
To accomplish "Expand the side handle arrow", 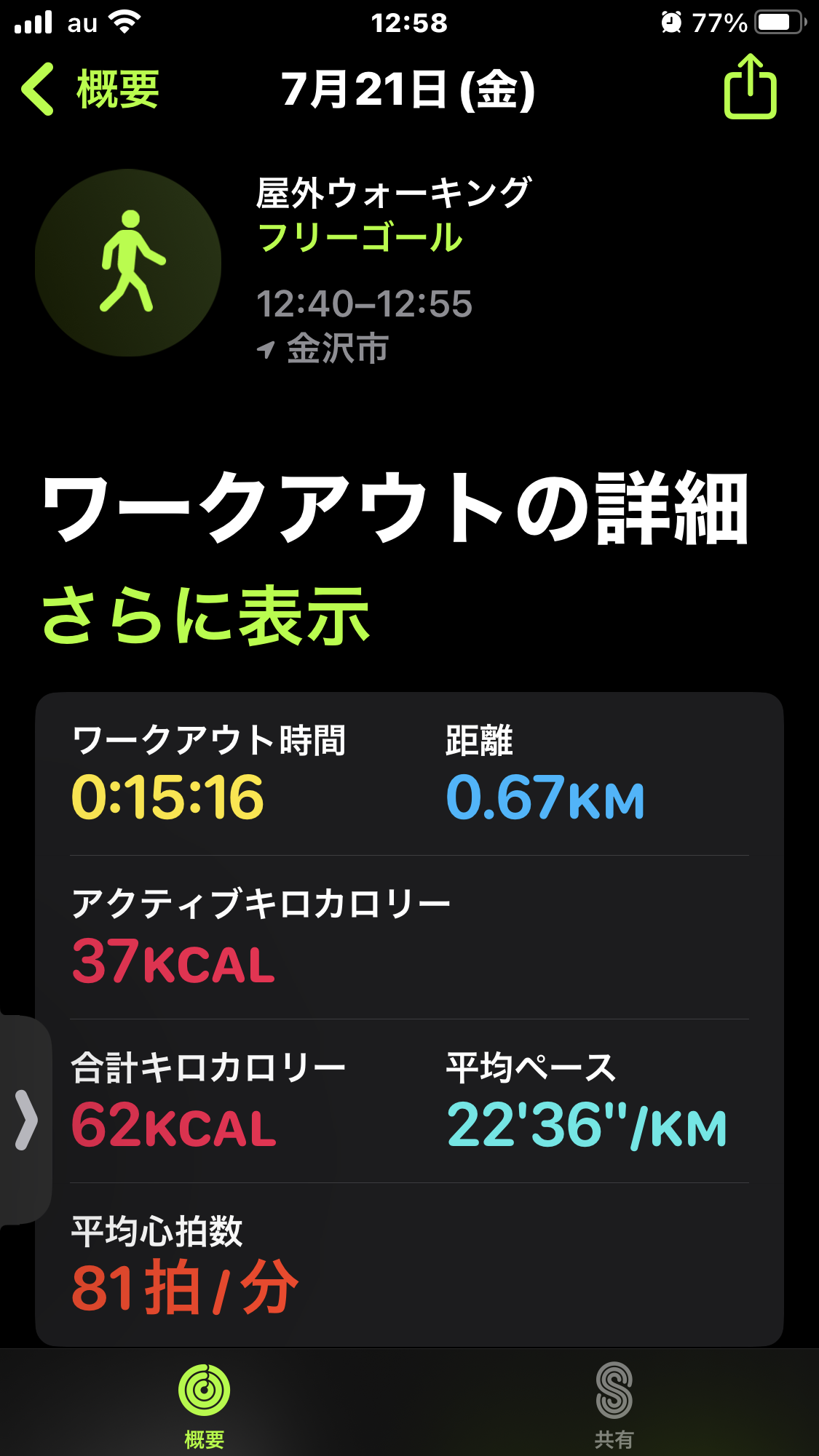I will coord(26,1119).
